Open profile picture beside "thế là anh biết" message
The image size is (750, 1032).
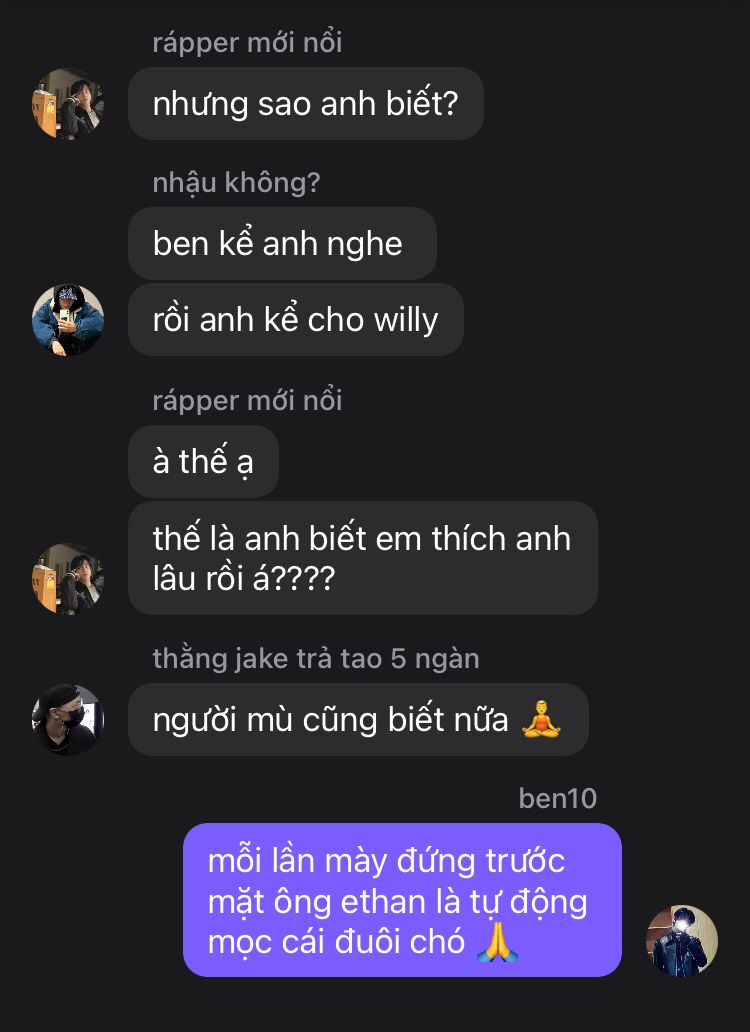(68, 578)
